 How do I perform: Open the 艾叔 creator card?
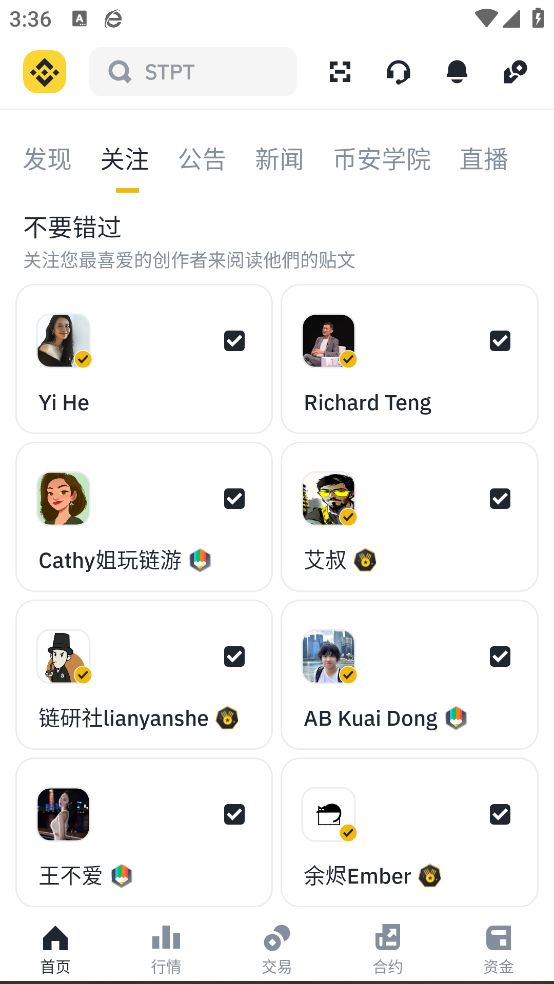point(410,516)
